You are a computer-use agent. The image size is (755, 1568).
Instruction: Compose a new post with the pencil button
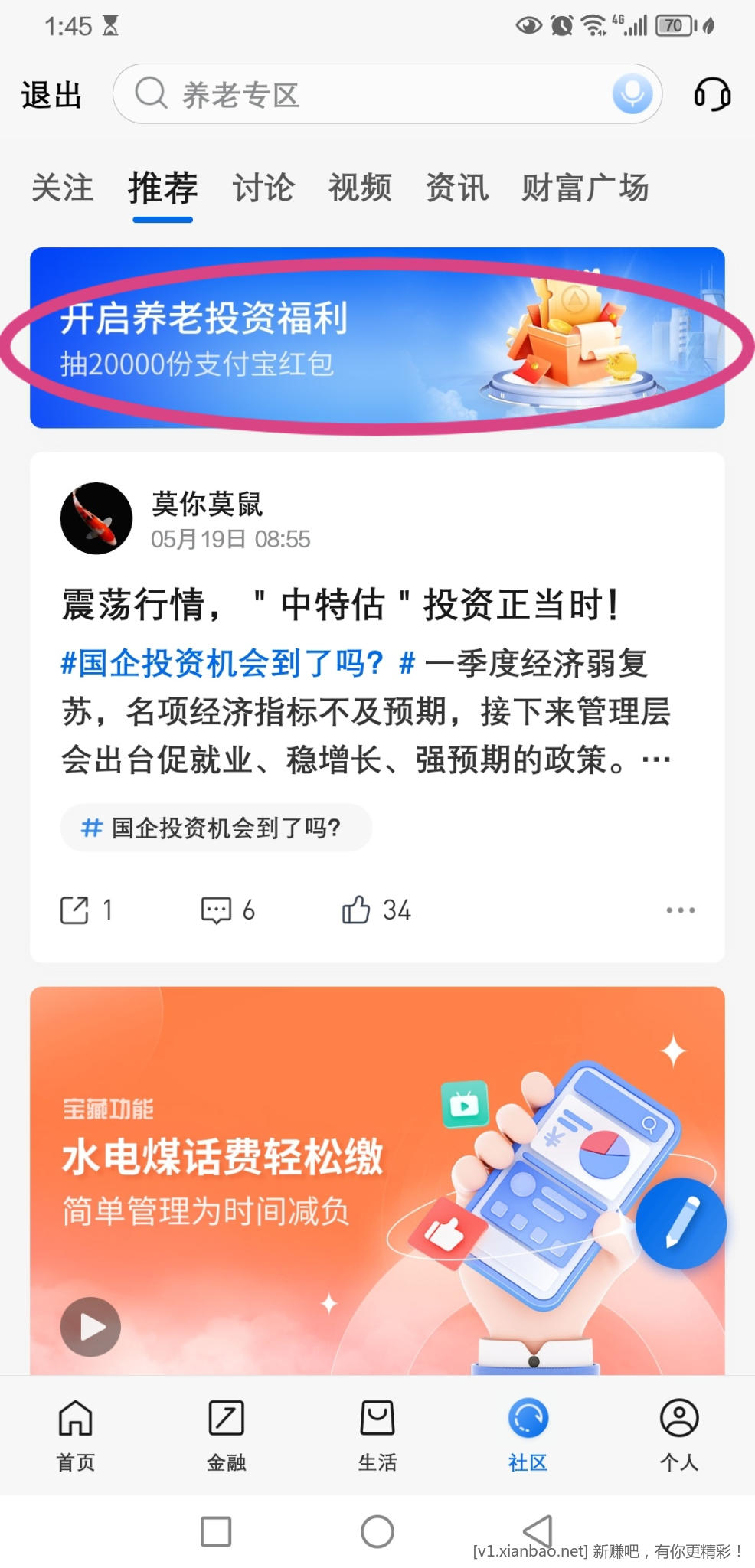(680, 1223)
